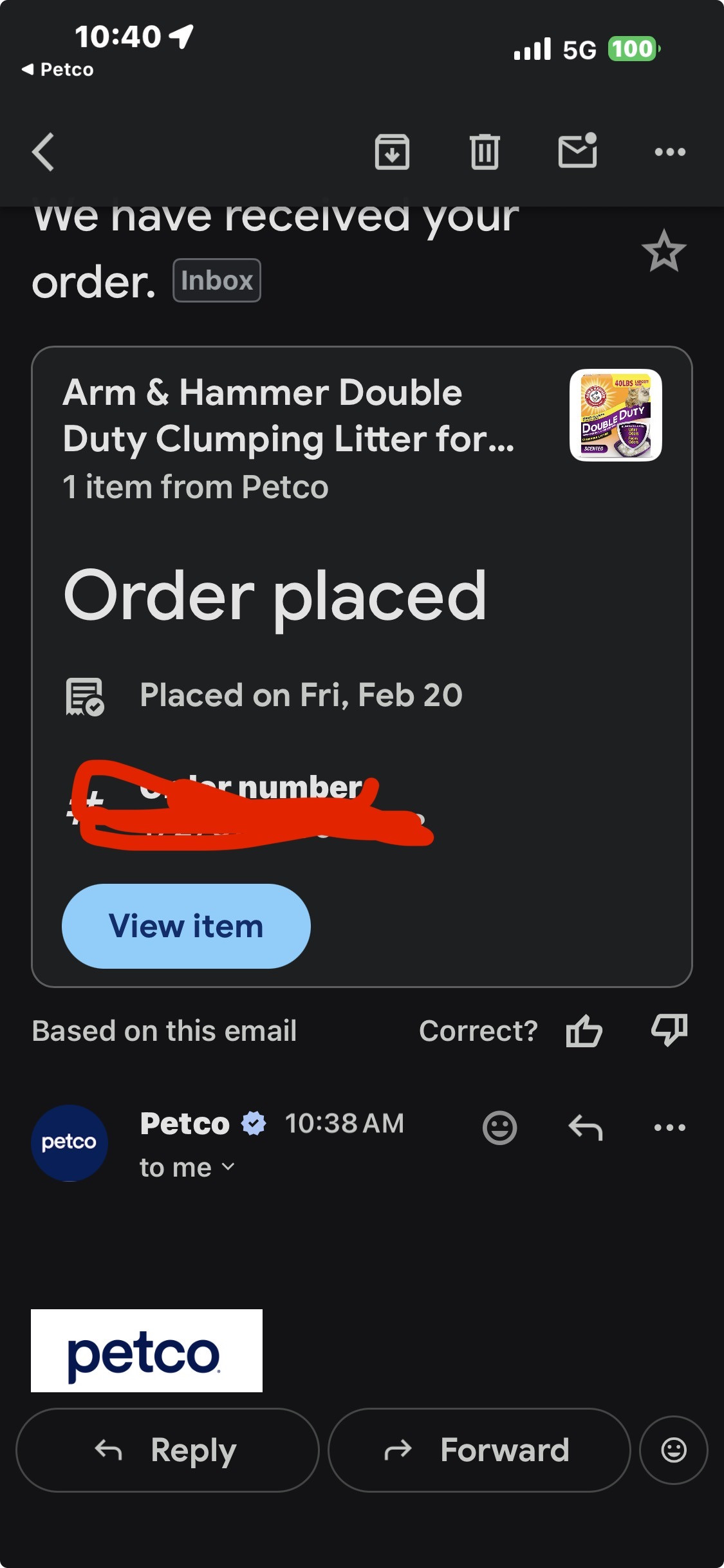Open the Arm & Hammer litter product thumbnail

(615, 415)
